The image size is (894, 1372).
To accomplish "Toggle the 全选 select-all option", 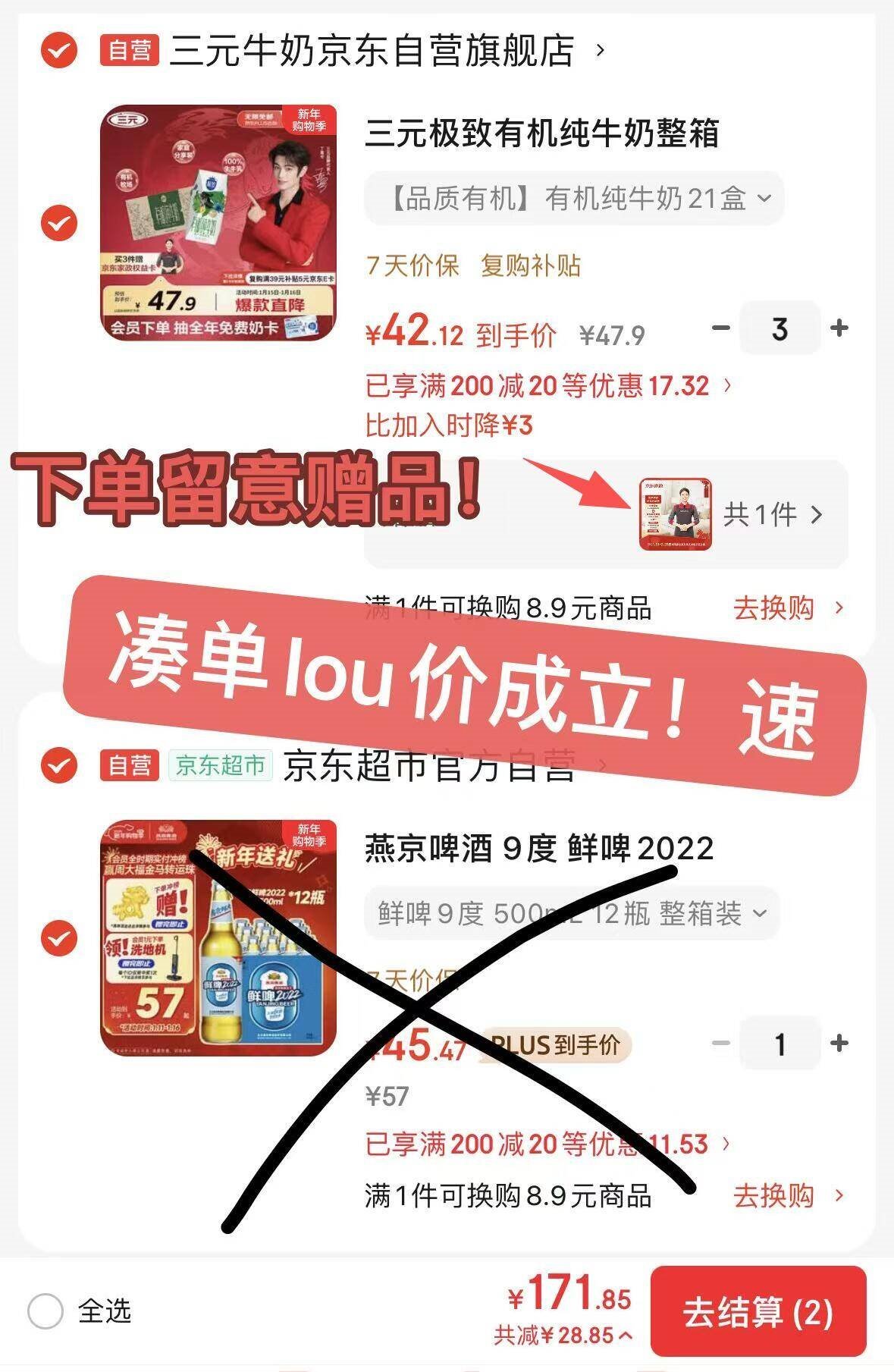I will (x=45, y=1311).
